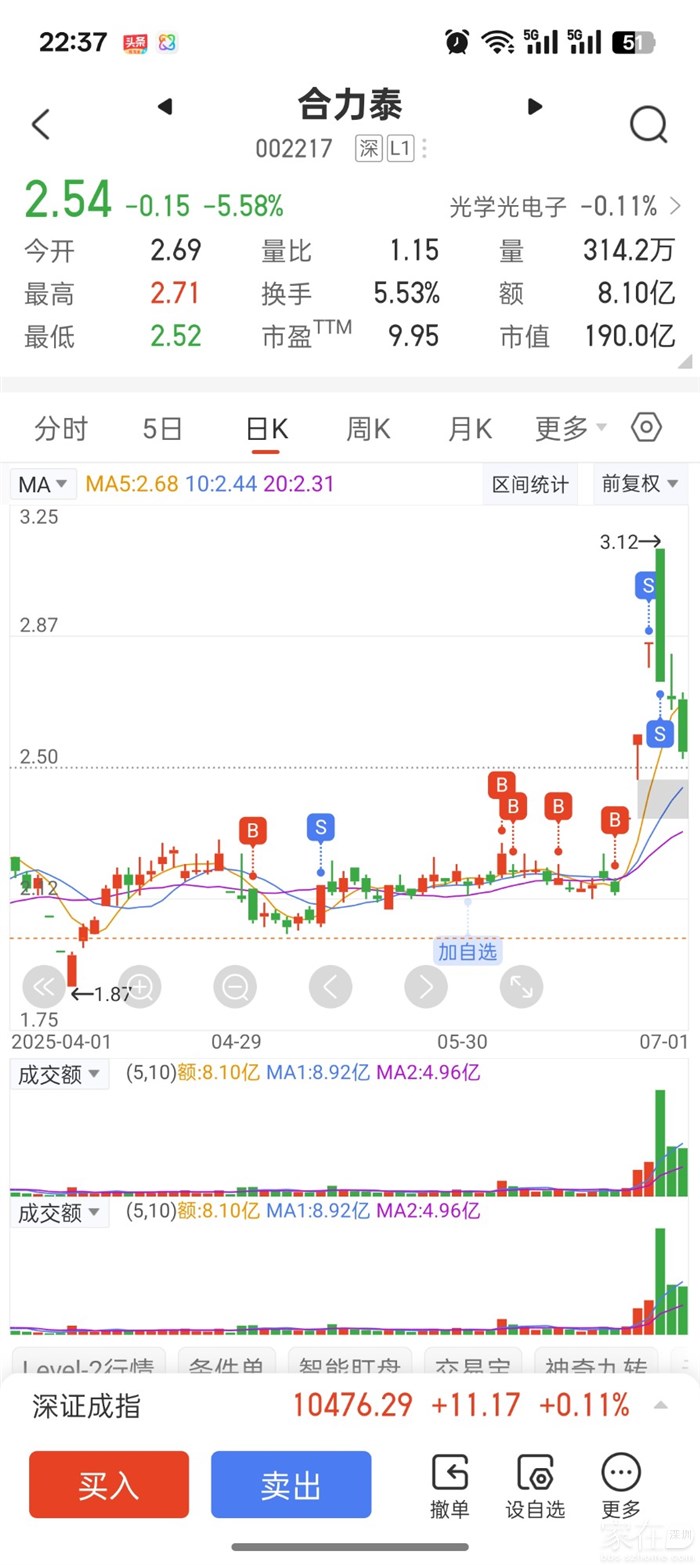Switch to the 5日 chart tab
Image resolution: width=700 pixels, height=1565 pixels.
point(162,429)
